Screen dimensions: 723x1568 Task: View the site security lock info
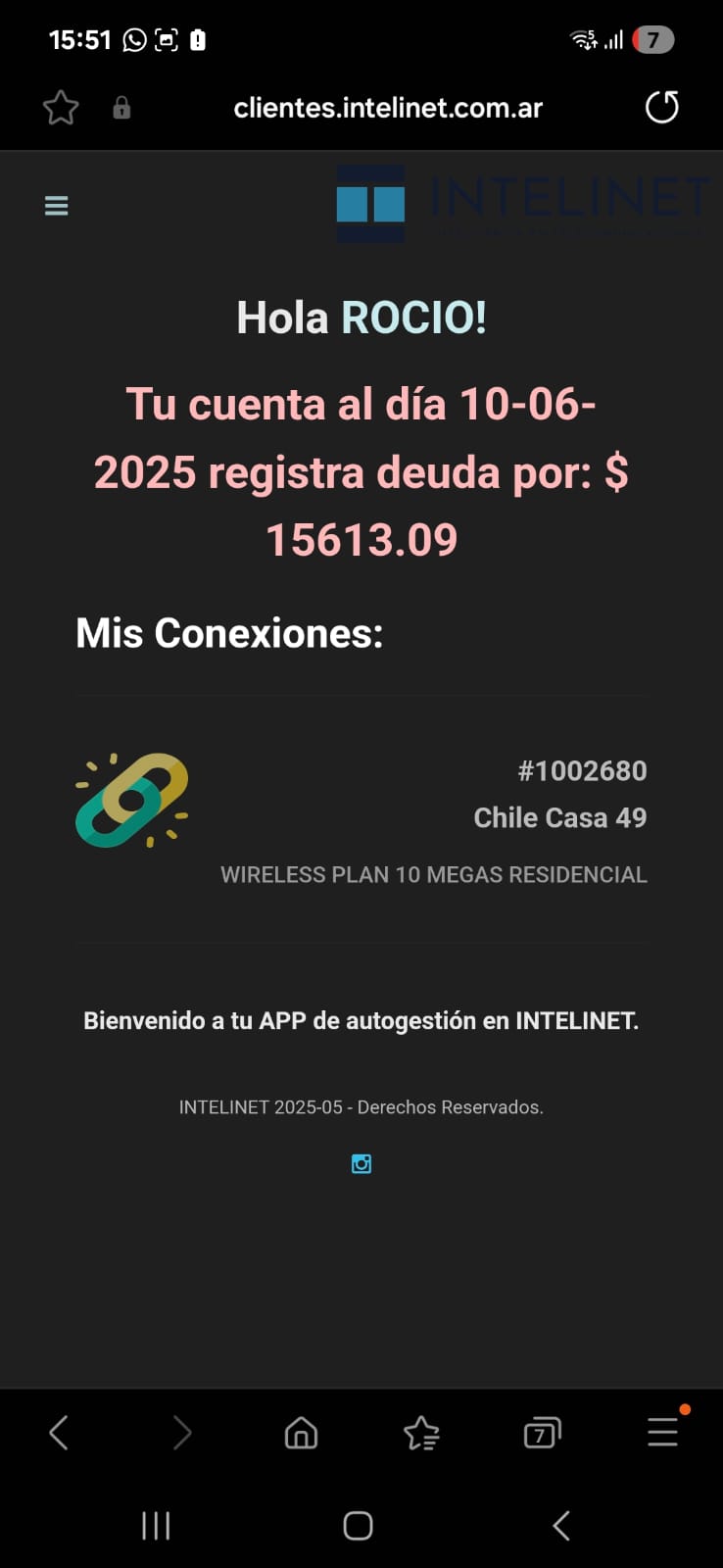121,108
